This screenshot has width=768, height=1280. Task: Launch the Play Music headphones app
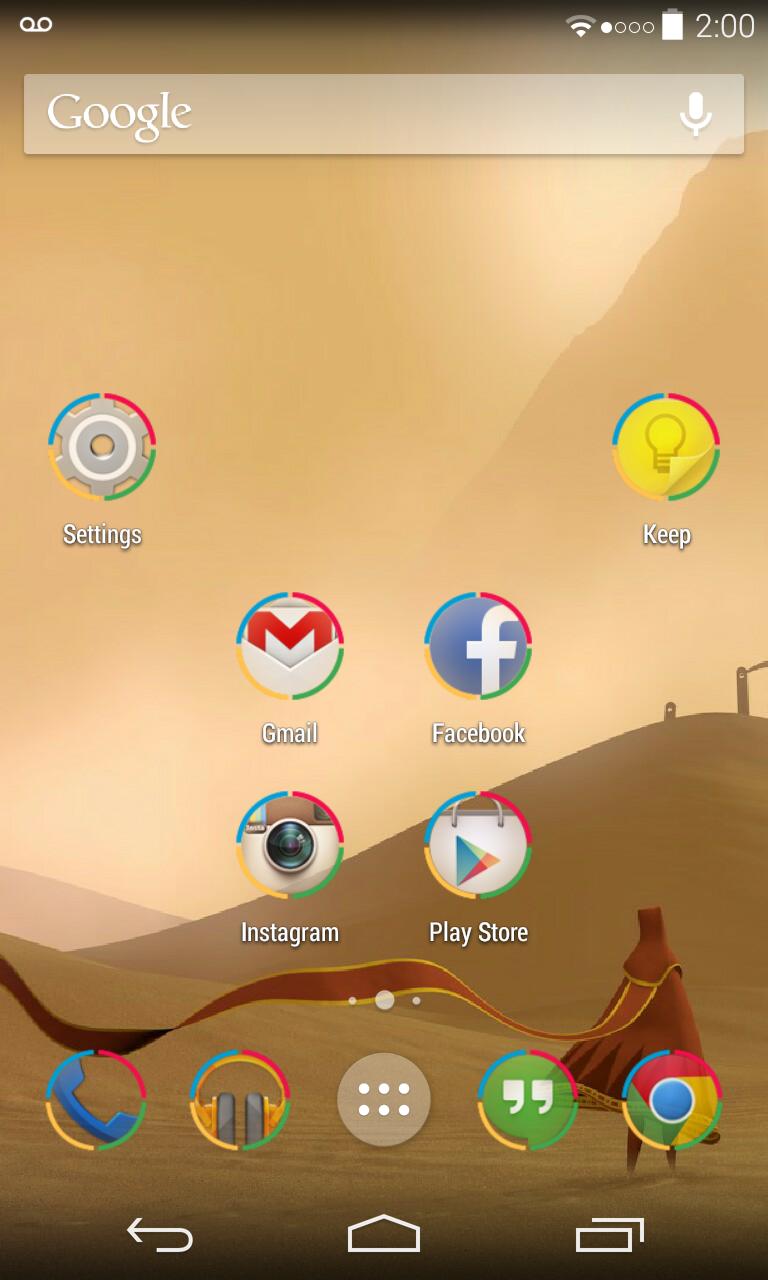pyautogui.click(x=240, y=1099)
